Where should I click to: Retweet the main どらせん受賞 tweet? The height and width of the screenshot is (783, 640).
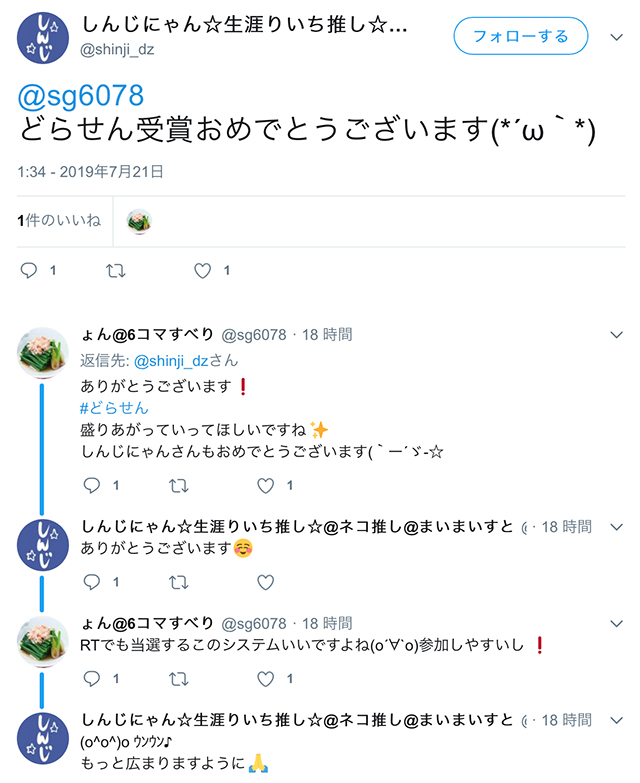(115, 270)
